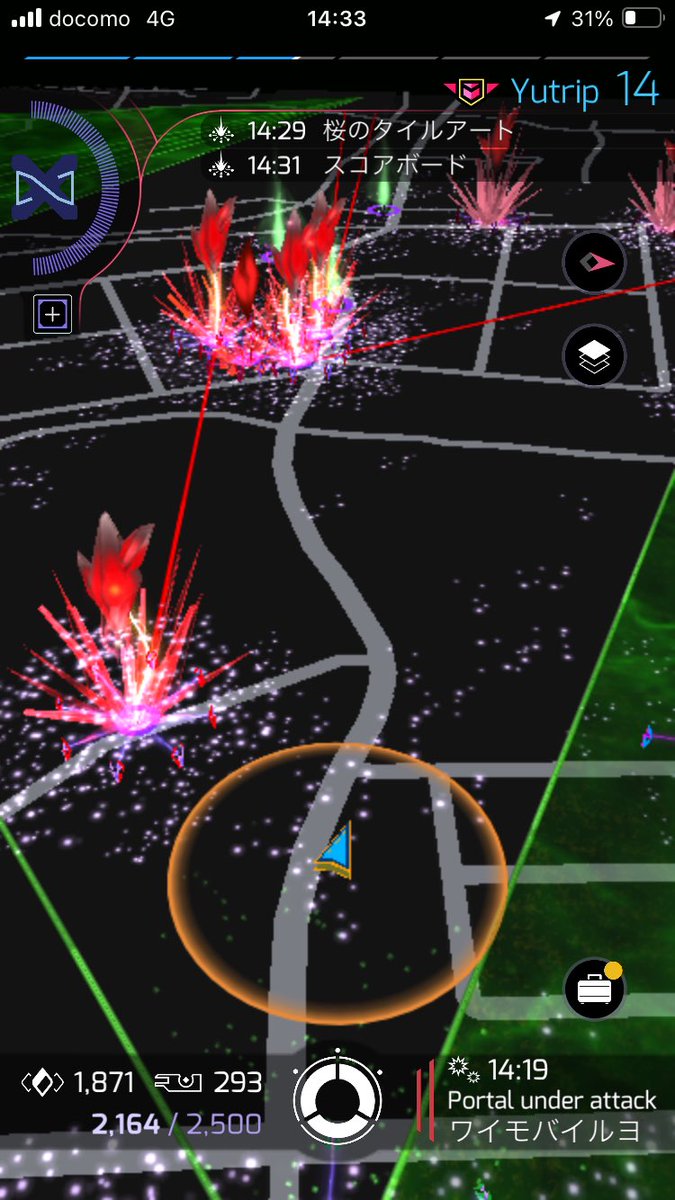The image size is (675, 1200).
Task: Open the inventory briefcase icon
Action: [595, 989]
